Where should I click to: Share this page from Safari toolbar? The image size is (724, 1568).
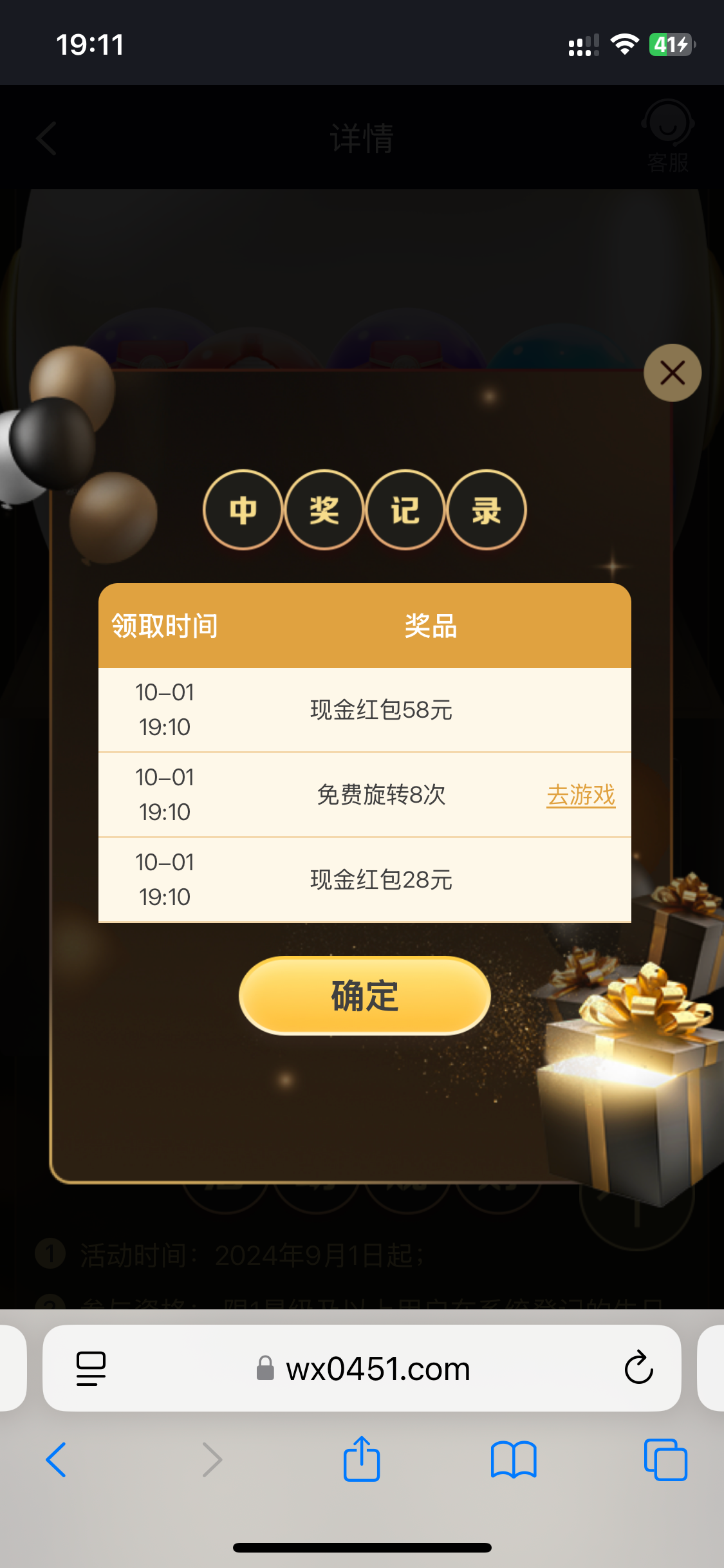point(362,1458)
